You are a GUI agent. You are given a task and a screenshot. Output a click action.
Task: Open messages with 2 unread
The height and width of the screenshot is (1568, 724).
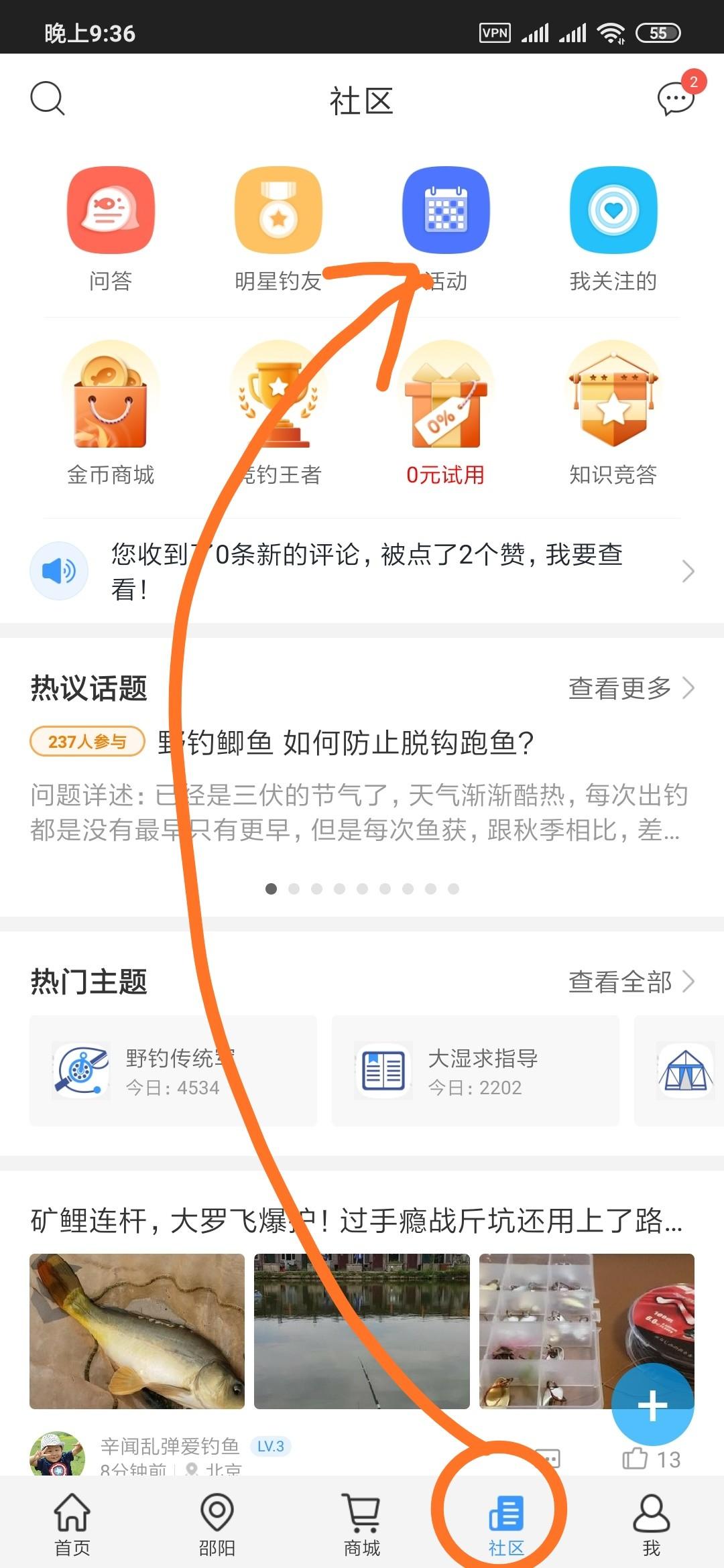pos(675,99)
